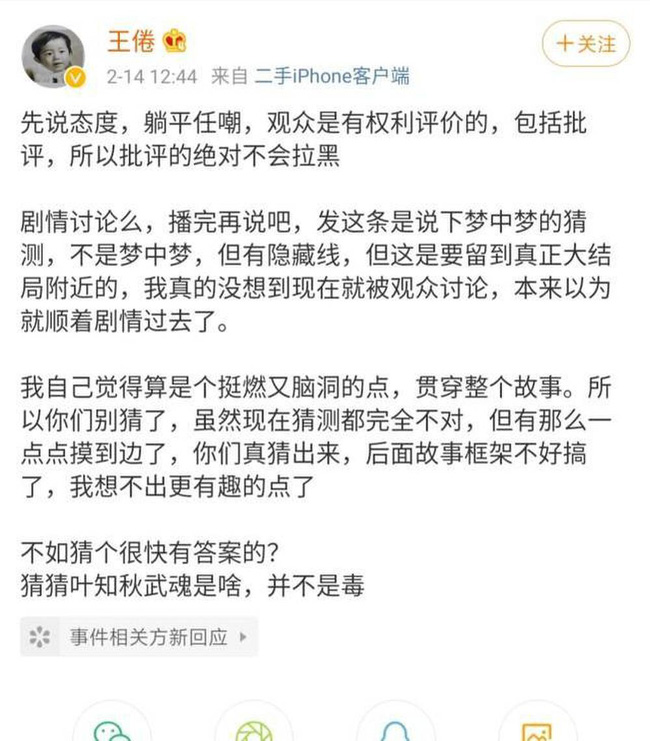
Task: Open the 王倦 username link
Action: pyautogui.click(x=131, y=43)
